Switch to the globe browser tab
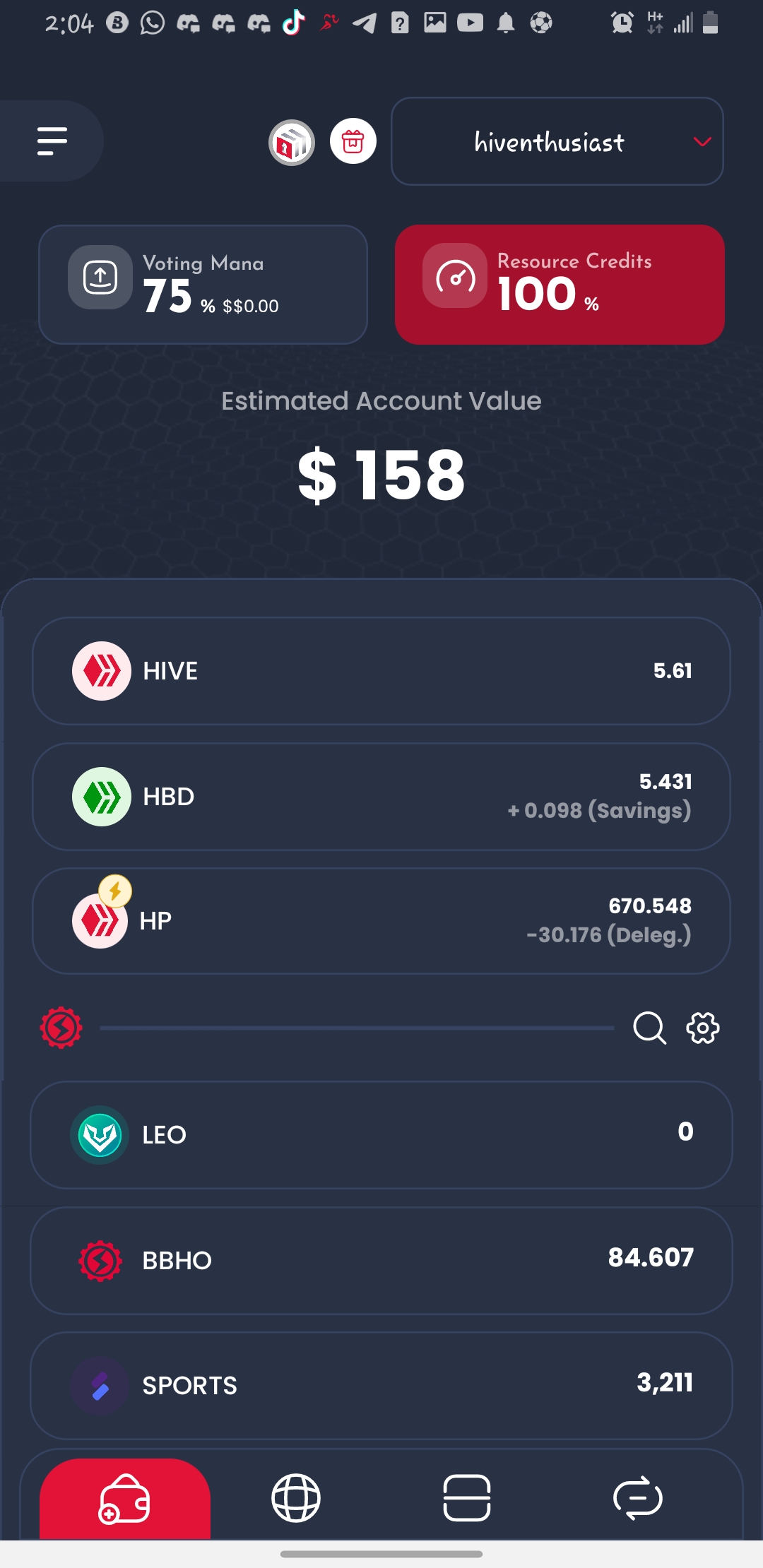Screen dimensions: 763x1568 pos(296,1498)
